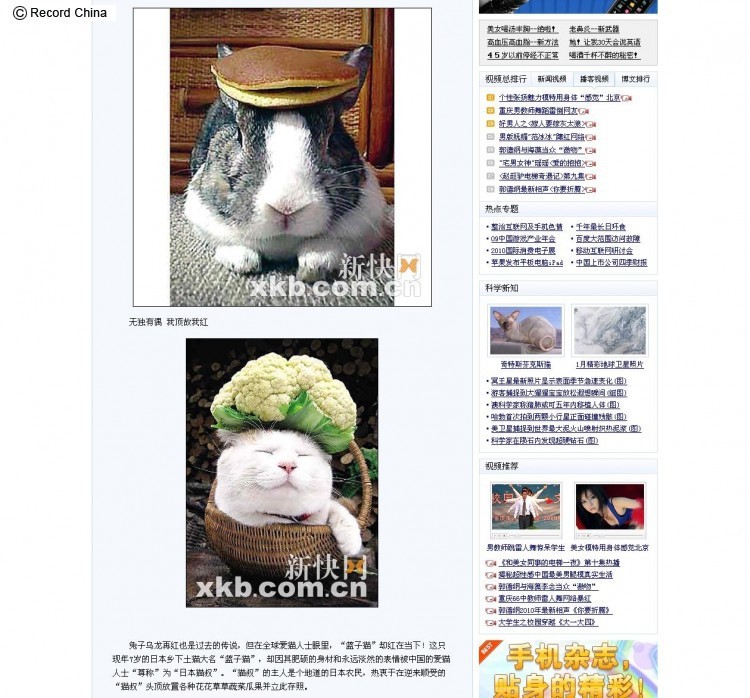Switch to the 新闻视频 tab
This screenshot has height=698, width=750.
point(551,79)
